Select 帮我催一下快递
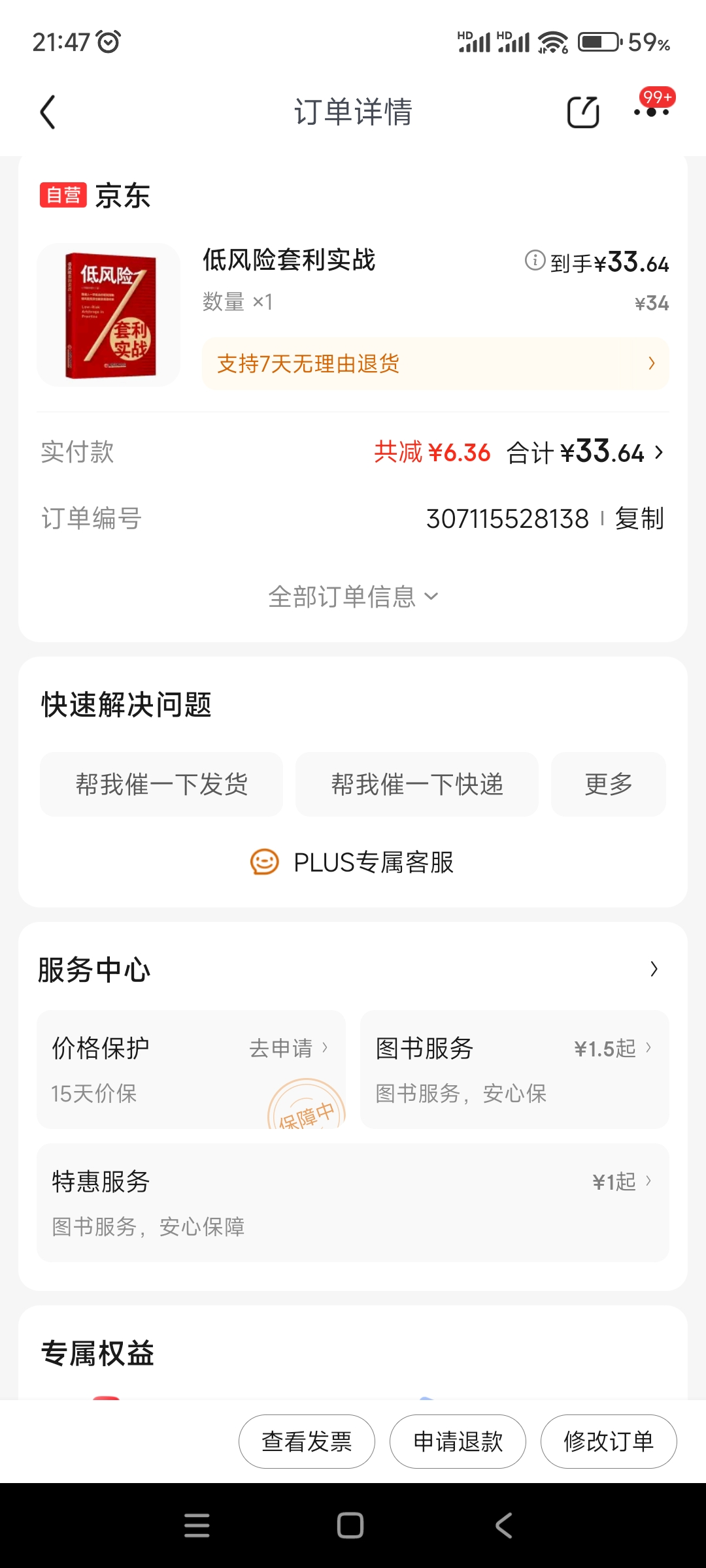This screenshot has height=1568, width=706. pos(417,784)
